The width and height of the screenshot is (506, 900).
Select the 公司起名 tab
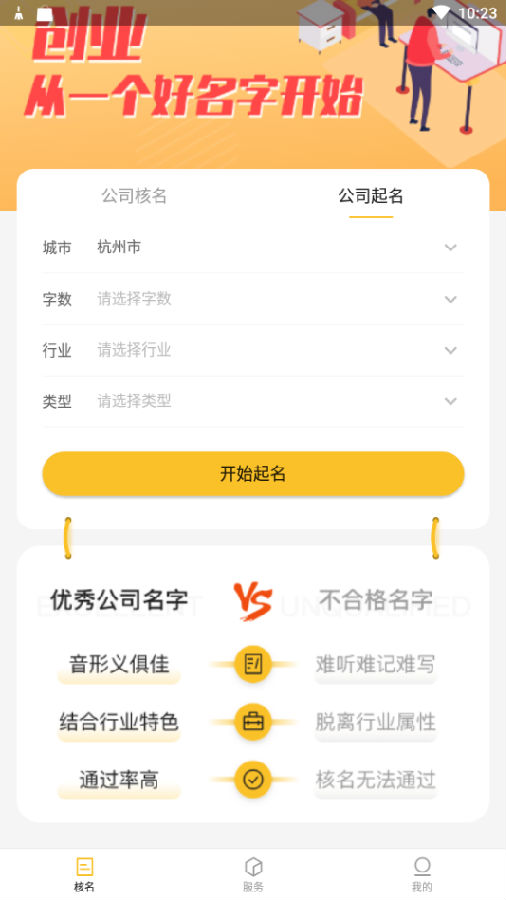click(x=371, y=196)
